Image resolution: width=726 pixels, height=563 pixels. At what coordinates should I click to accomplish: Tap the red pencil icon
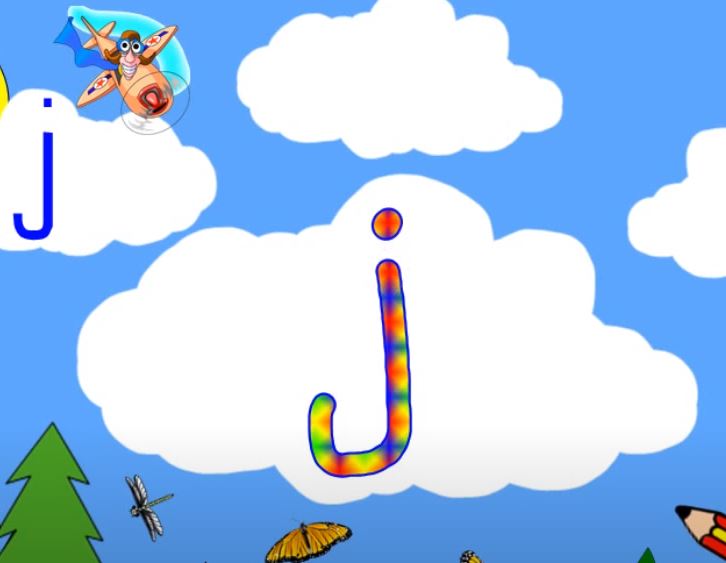(703, 529)
